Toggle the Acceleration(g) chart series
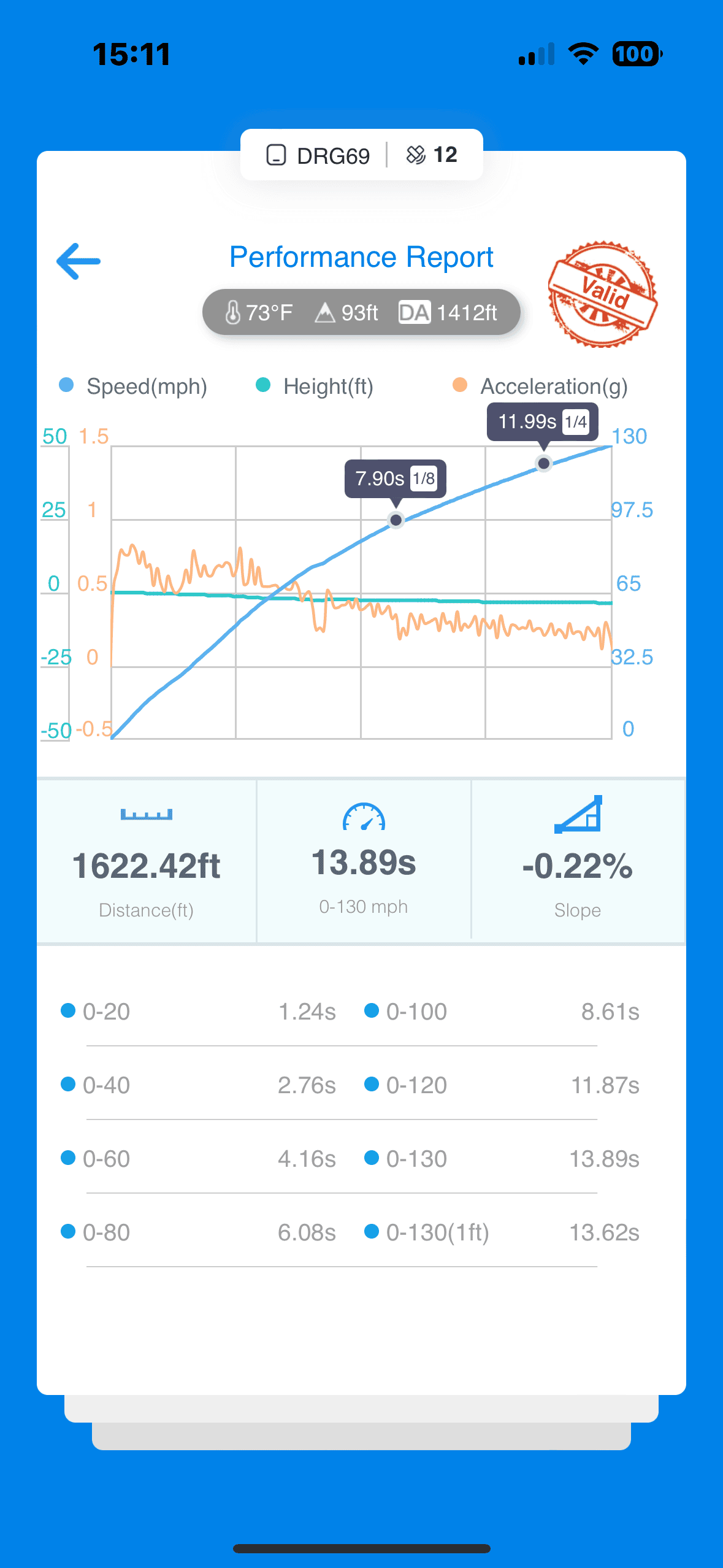This screenshot has width=723, height=1568. pos(540,386)
